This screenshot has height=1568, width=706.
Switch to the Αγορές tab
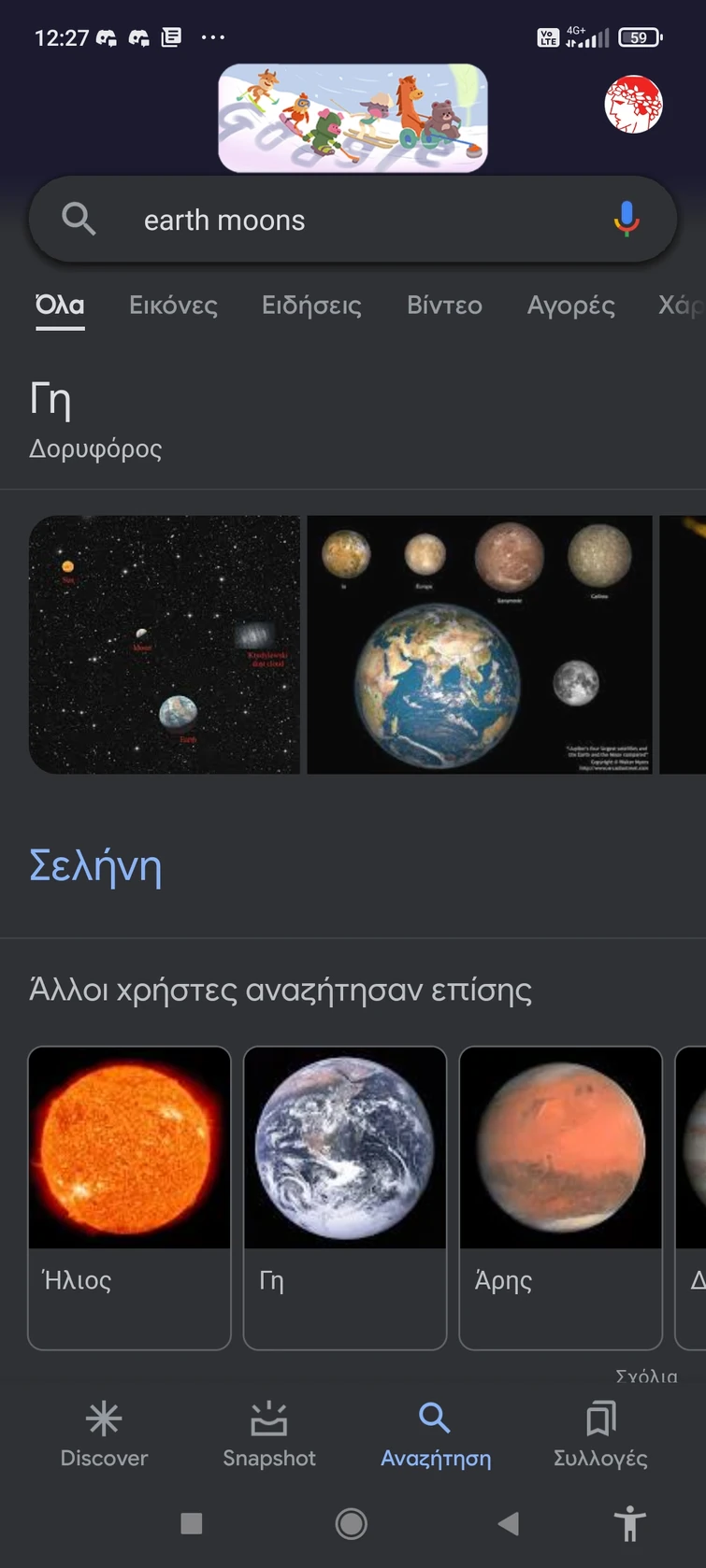[x=570, y=306]
